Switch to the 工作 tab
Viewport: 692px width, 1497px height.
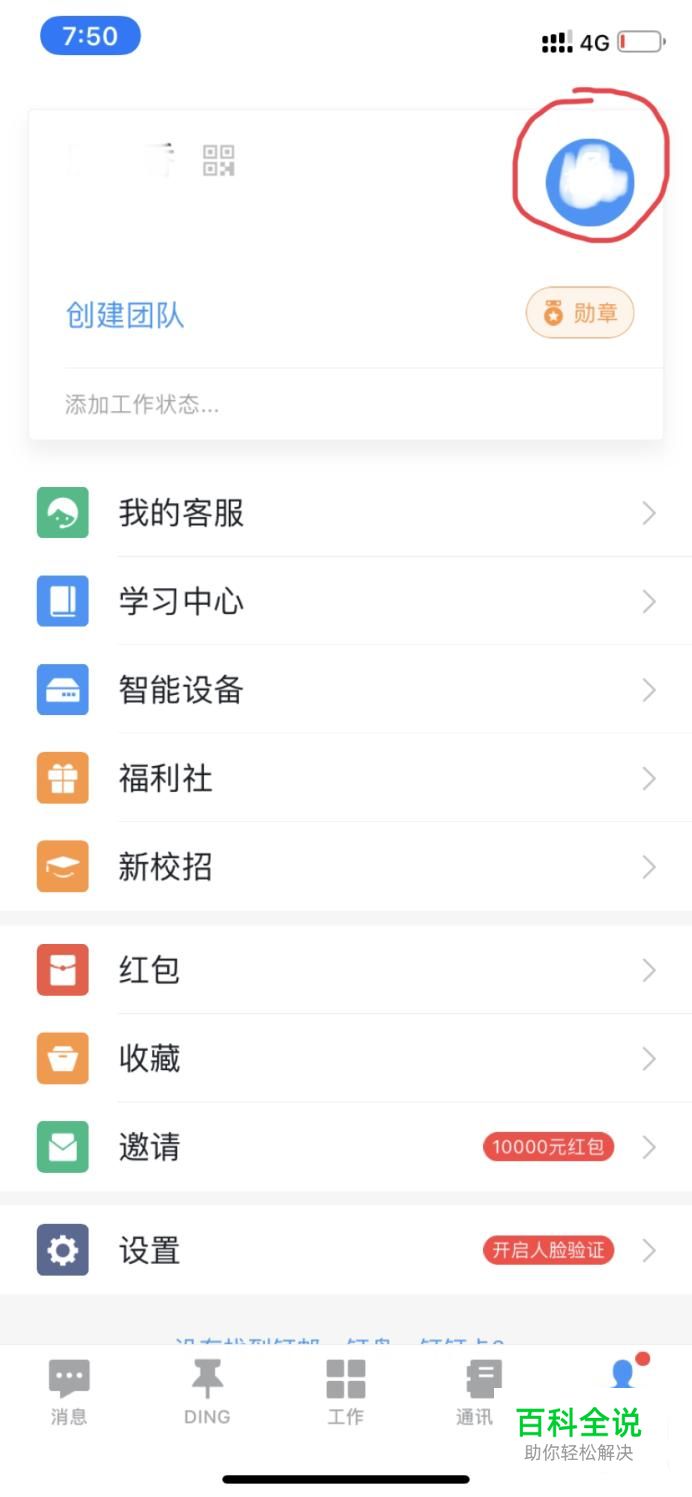click(346, 1392)
